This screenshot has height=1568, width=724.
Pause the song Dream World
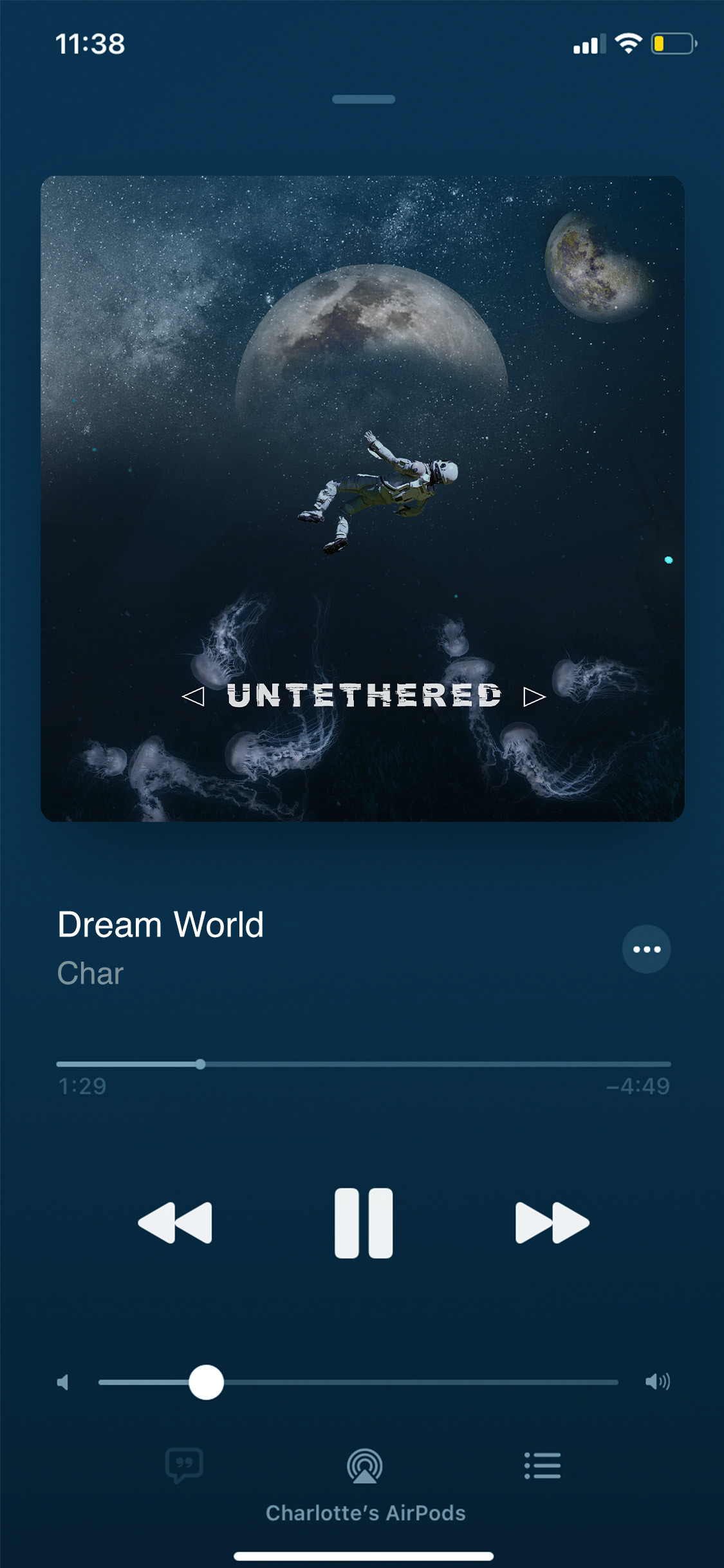pos(363,1222)
